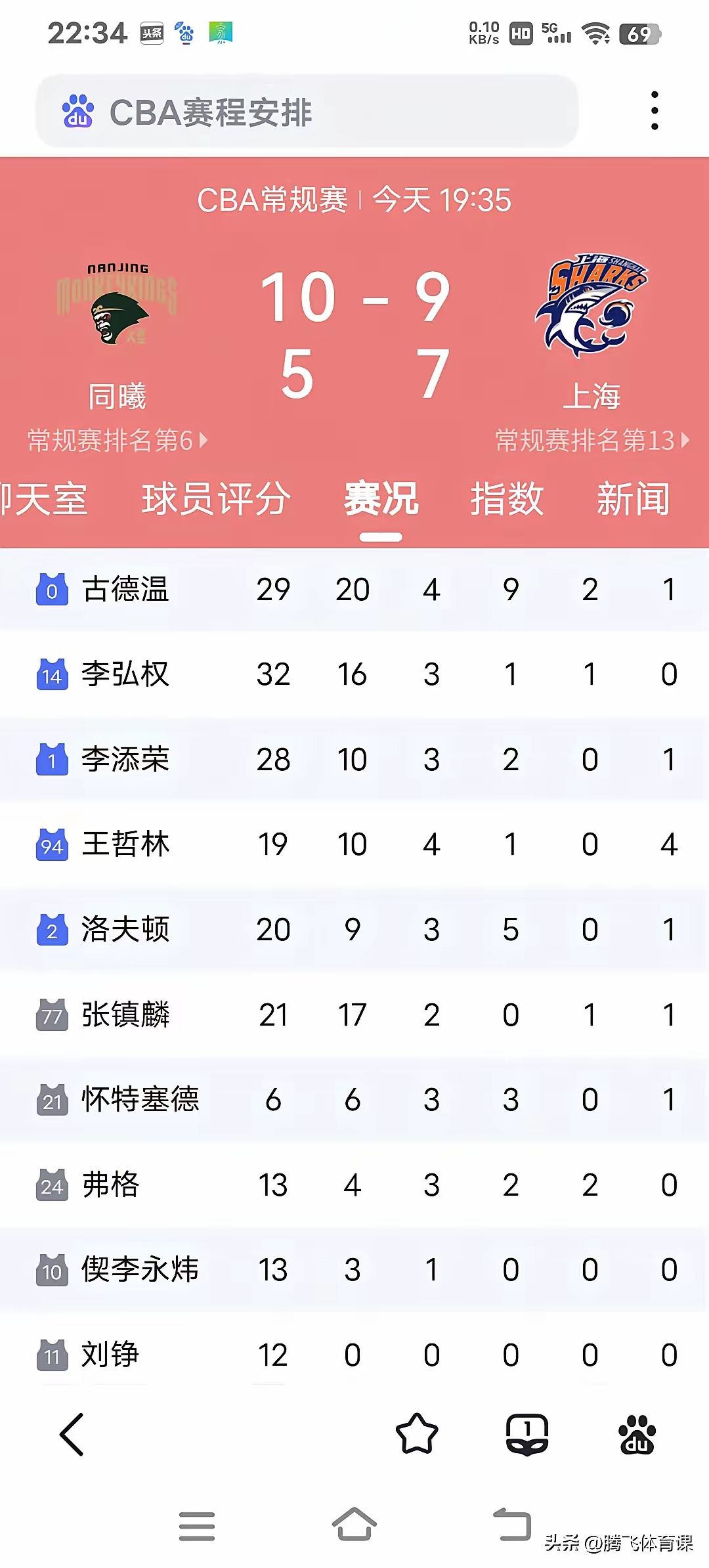Open the Baidu paw home button
Viewport: 709px width, 1568px height.
click(x=636, y=1434)
